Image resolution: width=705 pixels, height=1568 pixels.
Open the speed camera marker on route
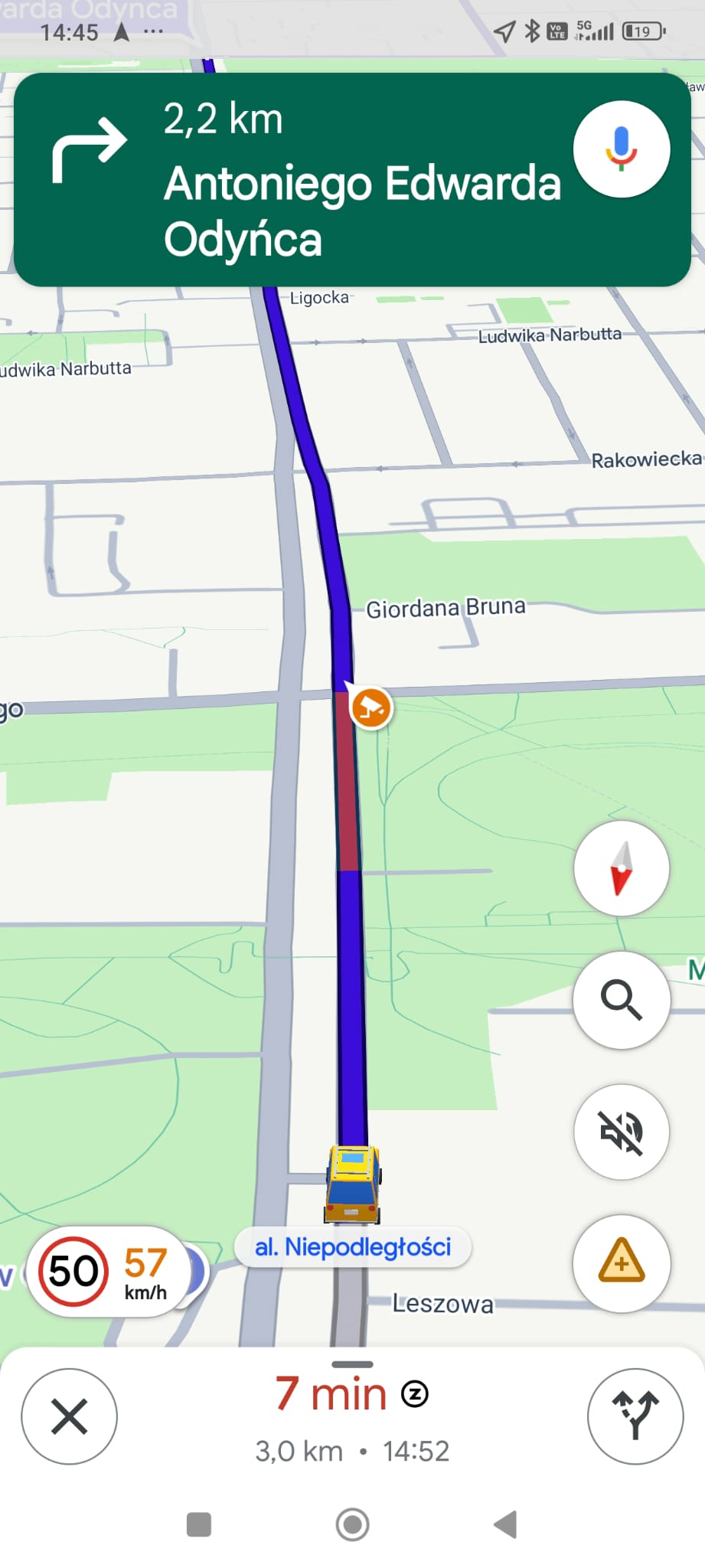pos(371,707)
